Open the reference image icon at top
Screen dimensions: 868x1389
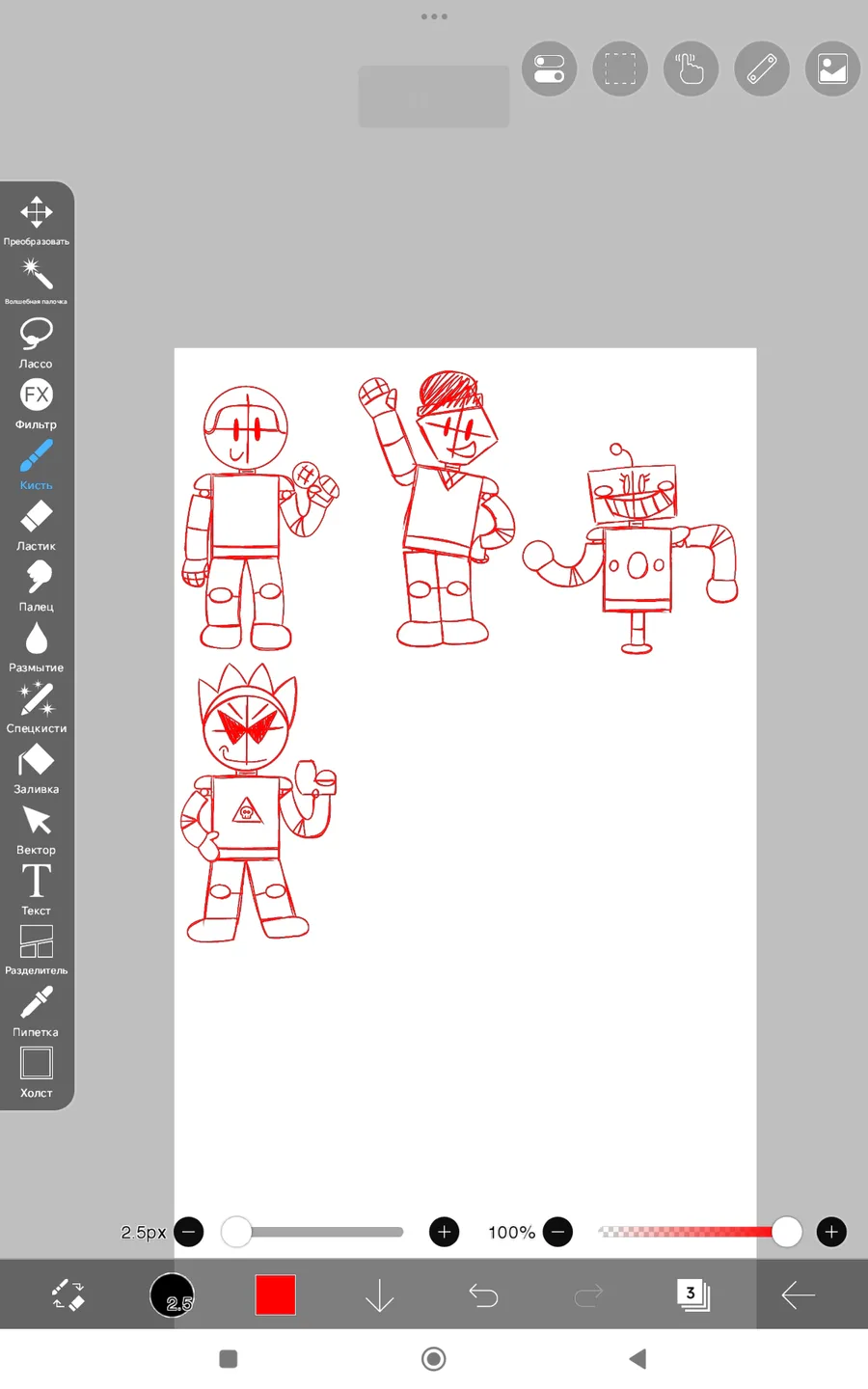click(x=832, y=69)
